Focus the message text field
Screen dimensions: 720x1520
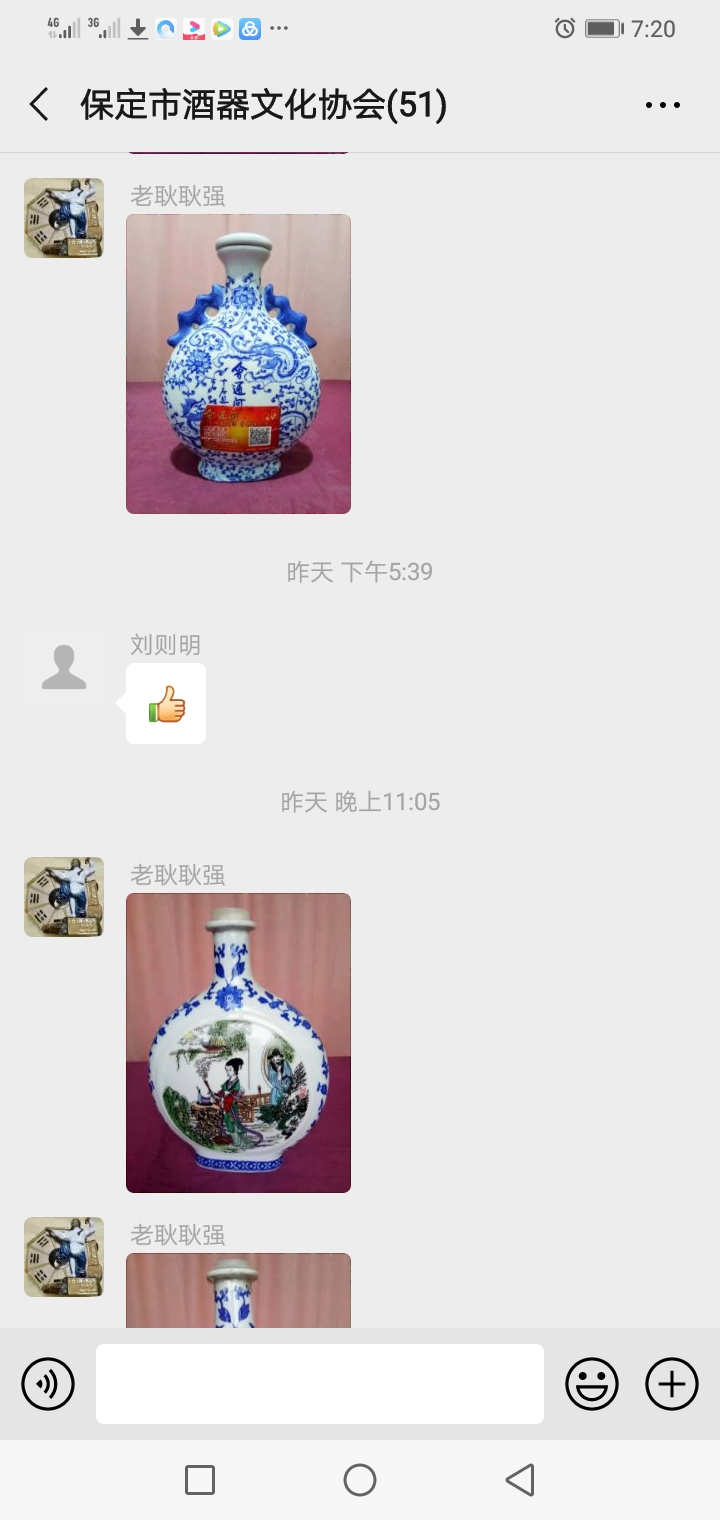point(320,1384)
